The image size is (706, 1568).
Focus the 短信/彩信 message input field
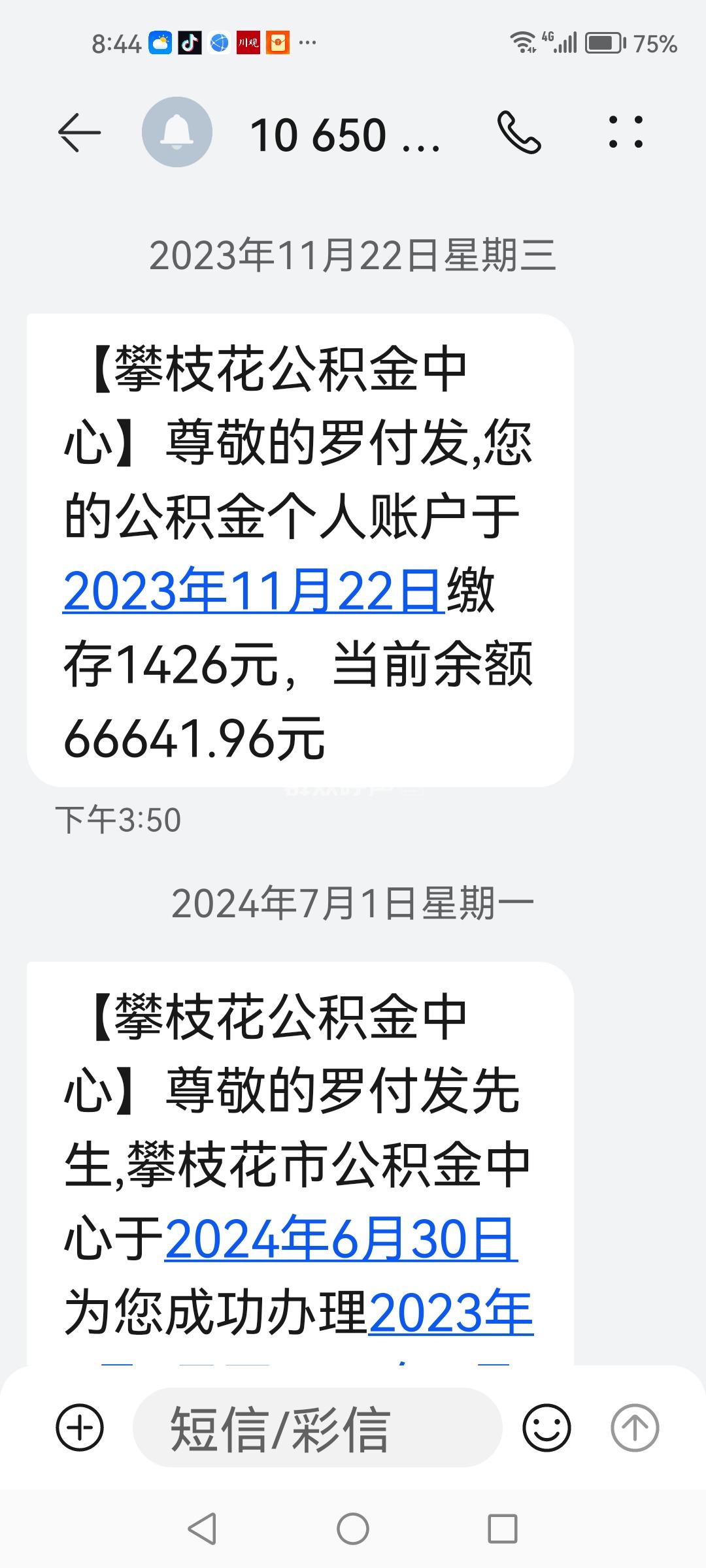(x=317, y=1428)
